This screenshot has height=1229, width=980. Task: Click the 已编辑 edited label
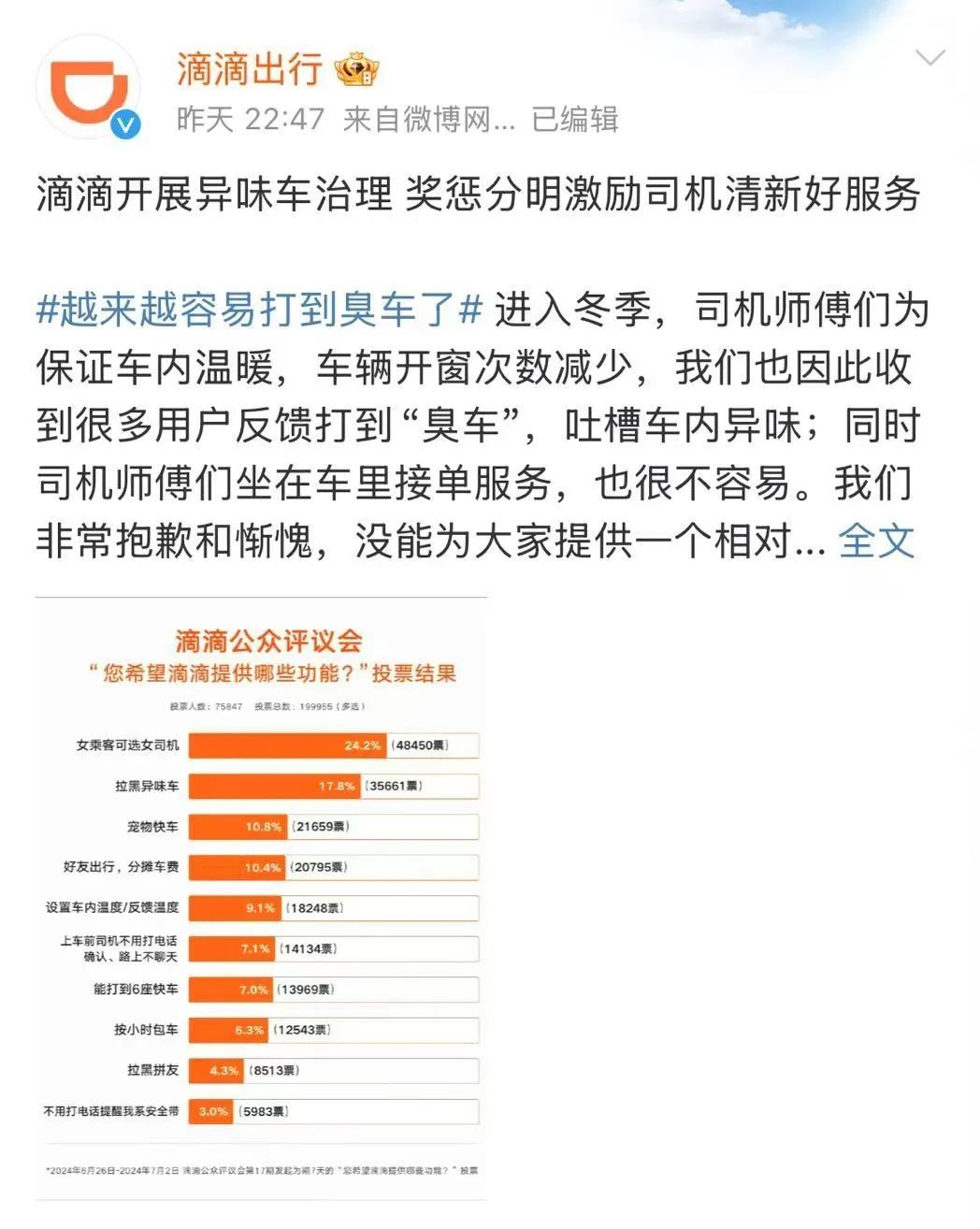577,120
